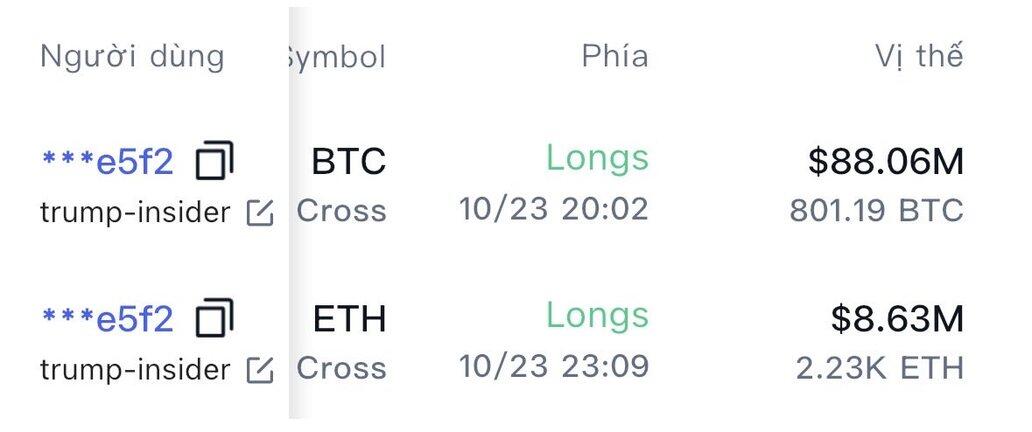This screenshot has width=1032, height=432.
Task: Edit trump-insider label in the BTC row
Action: [259, 212]
